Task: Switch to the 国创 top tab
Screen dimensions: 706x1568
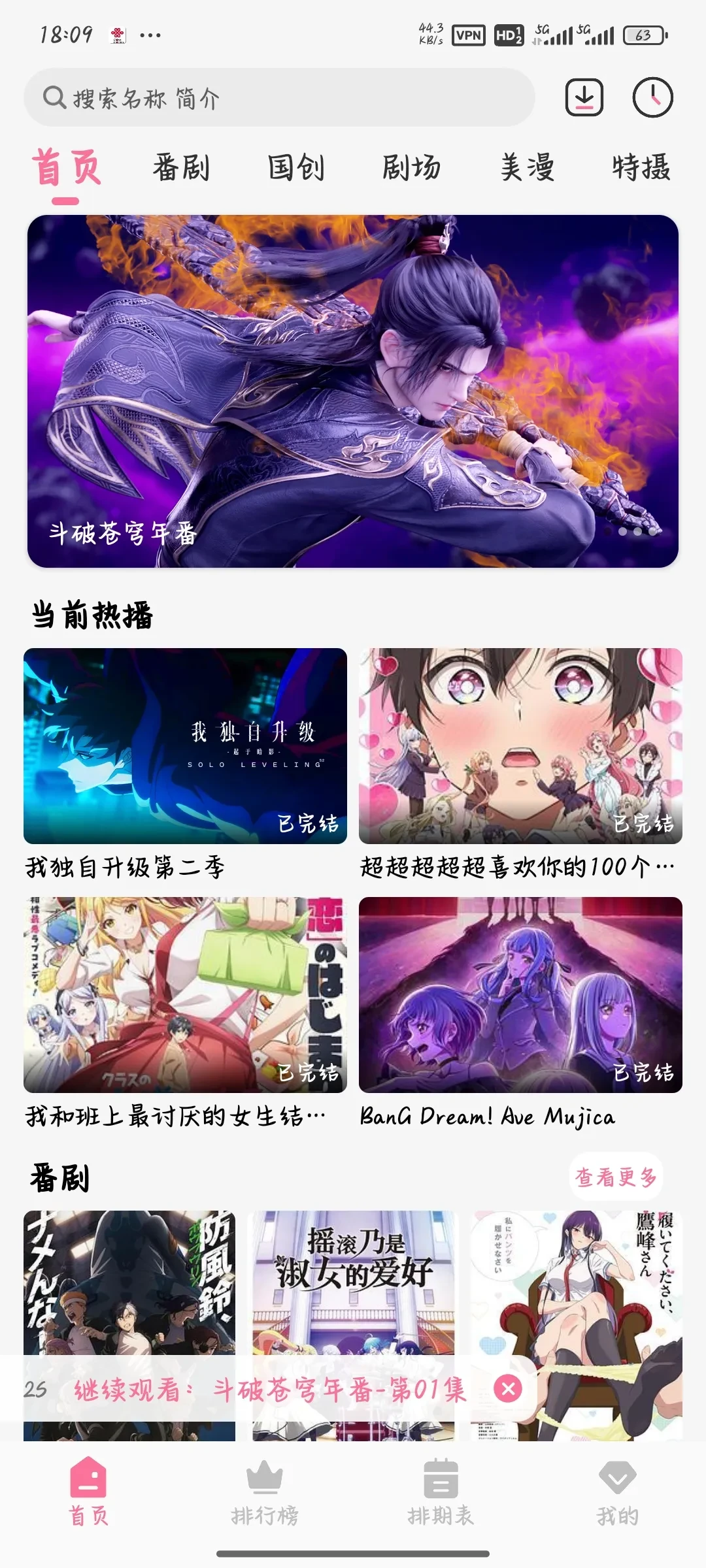Action: pyautogui.click(x=296, y=168)
